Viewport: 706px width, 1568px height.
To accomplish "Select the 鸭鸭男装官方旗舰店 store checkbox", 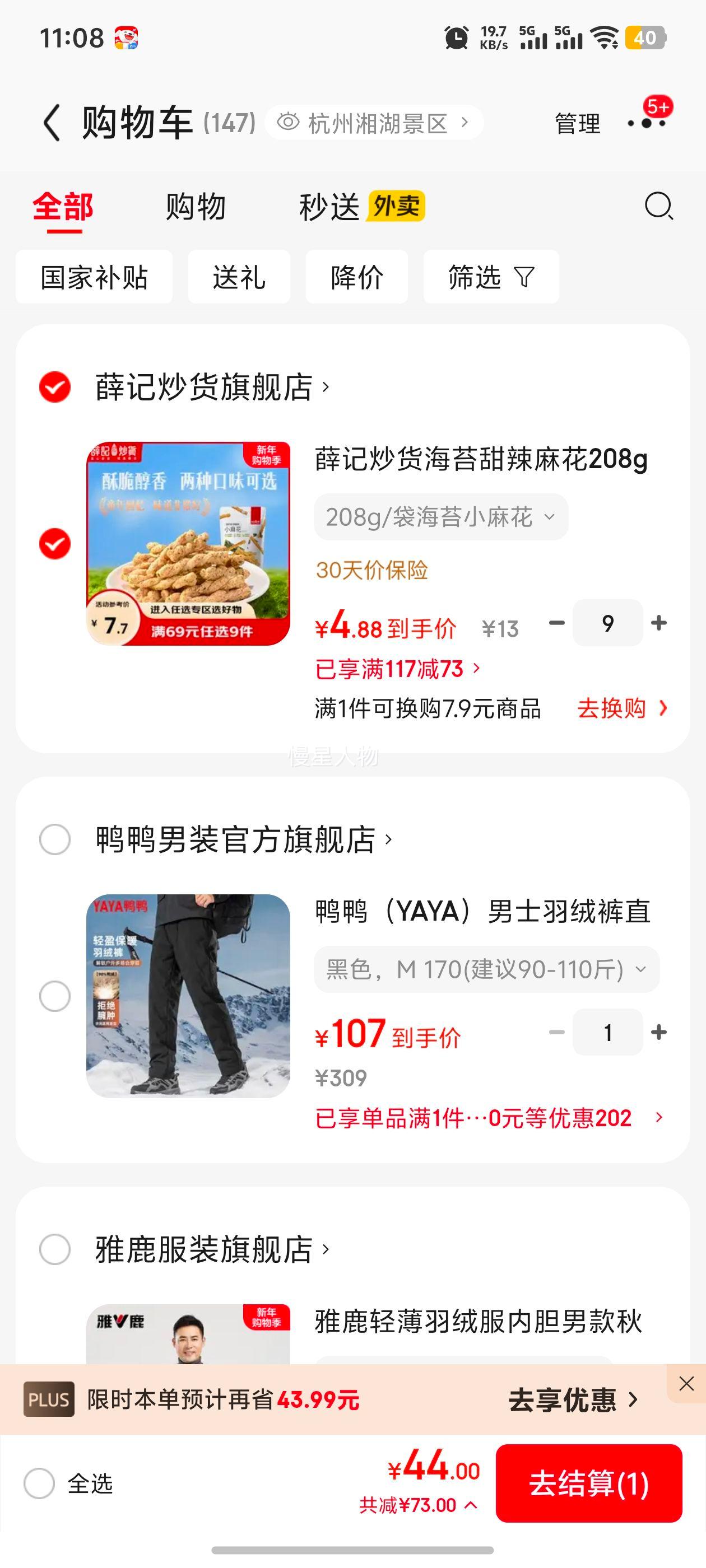I will (x=54, y=839).
